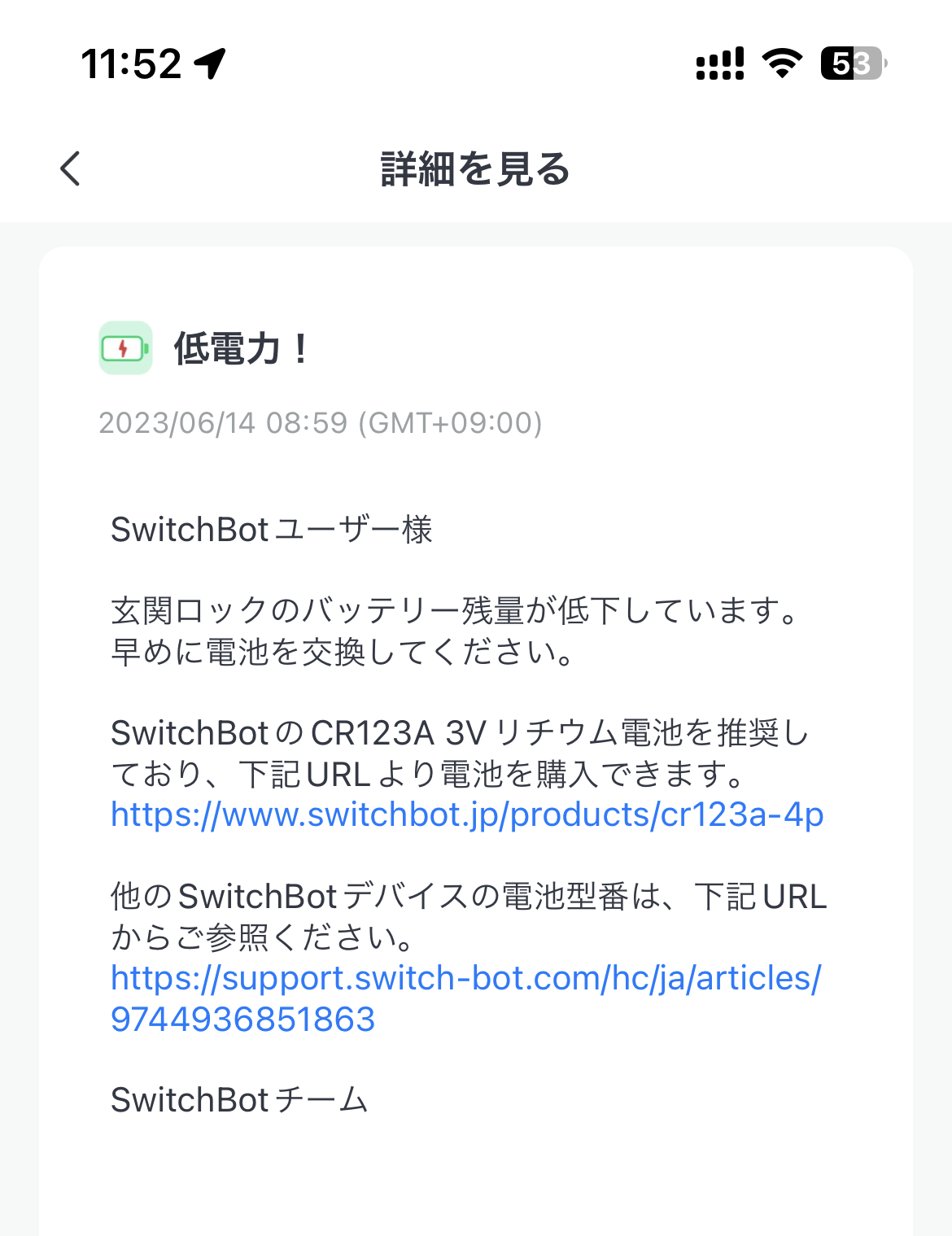
Task: Tap the 9744936851863 article number link
Action: tap(242, 1019)
